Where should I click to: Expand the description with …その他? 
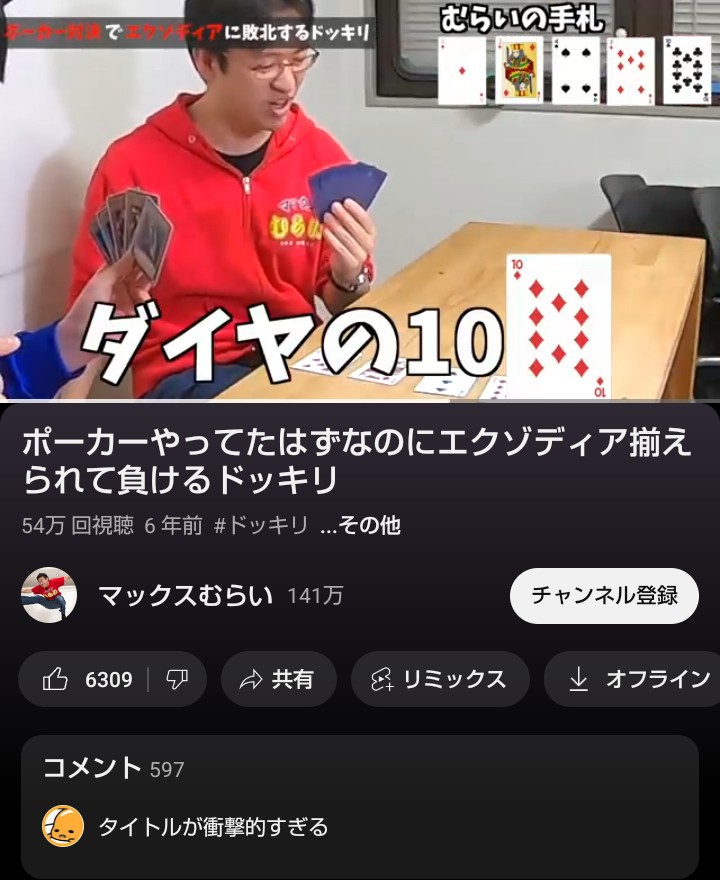pos(361,526)
